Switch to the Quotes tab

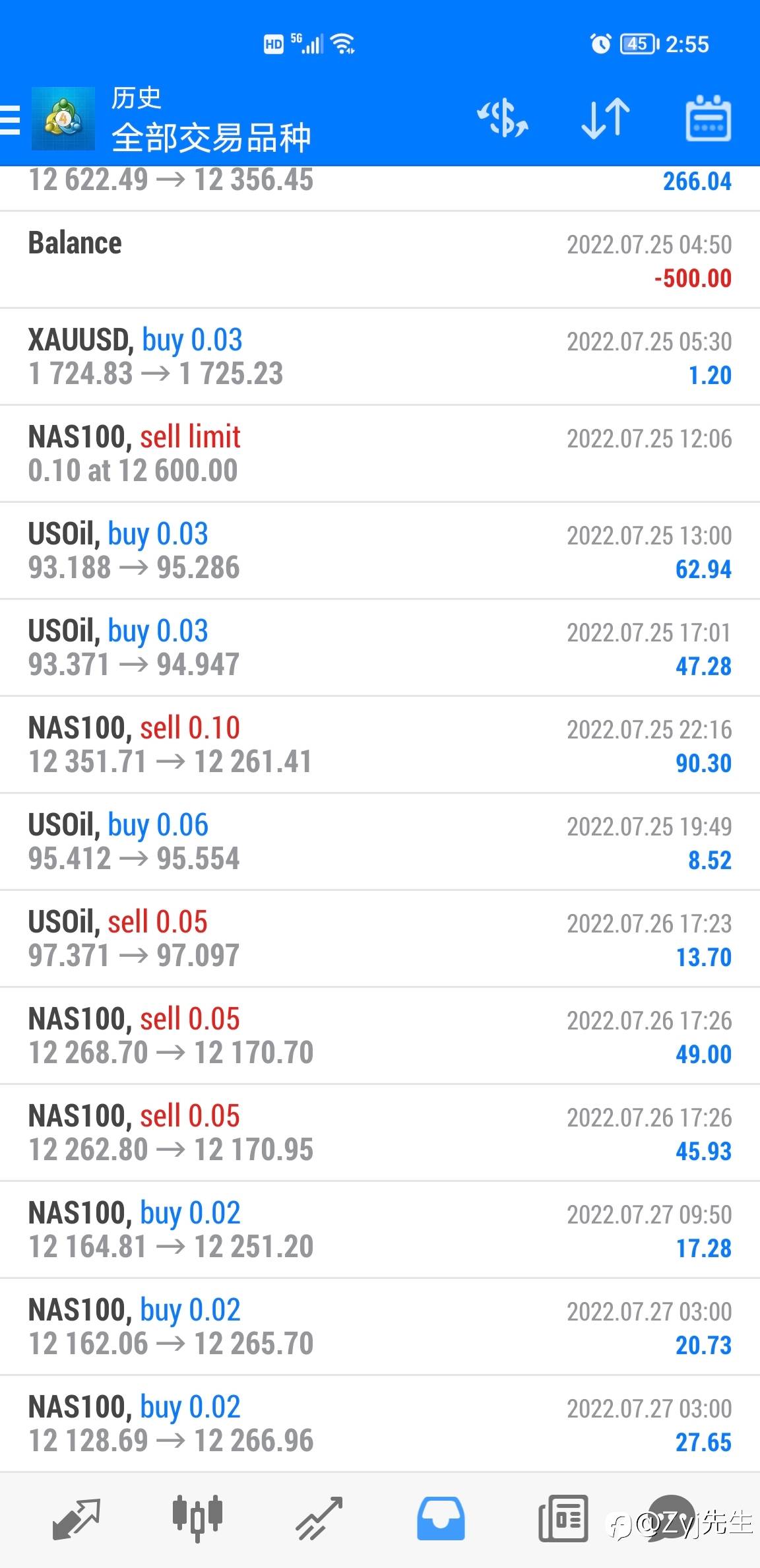76,1517
